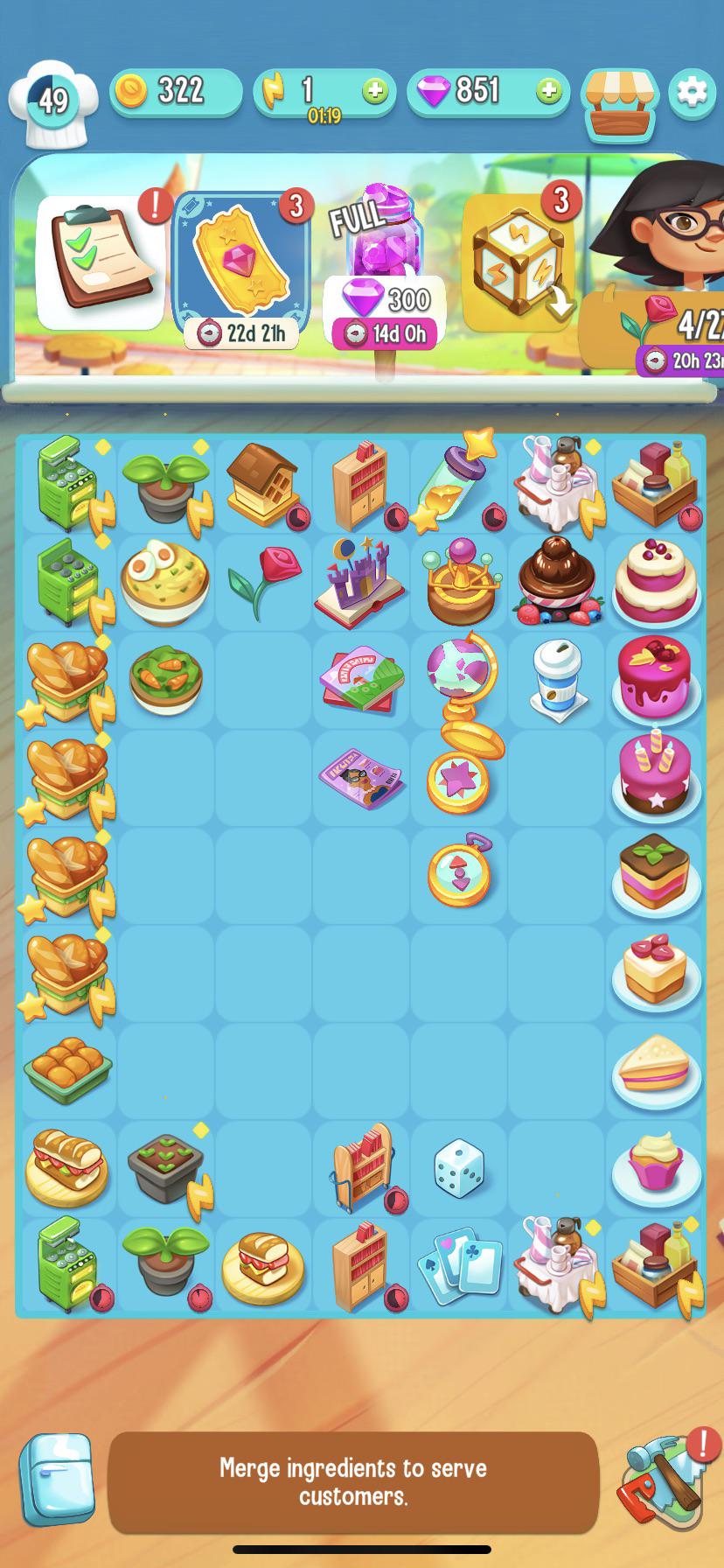Screen dimensions: 724x1568
Task: Add more gems with plus button
Action: click(x=548, y=91)
